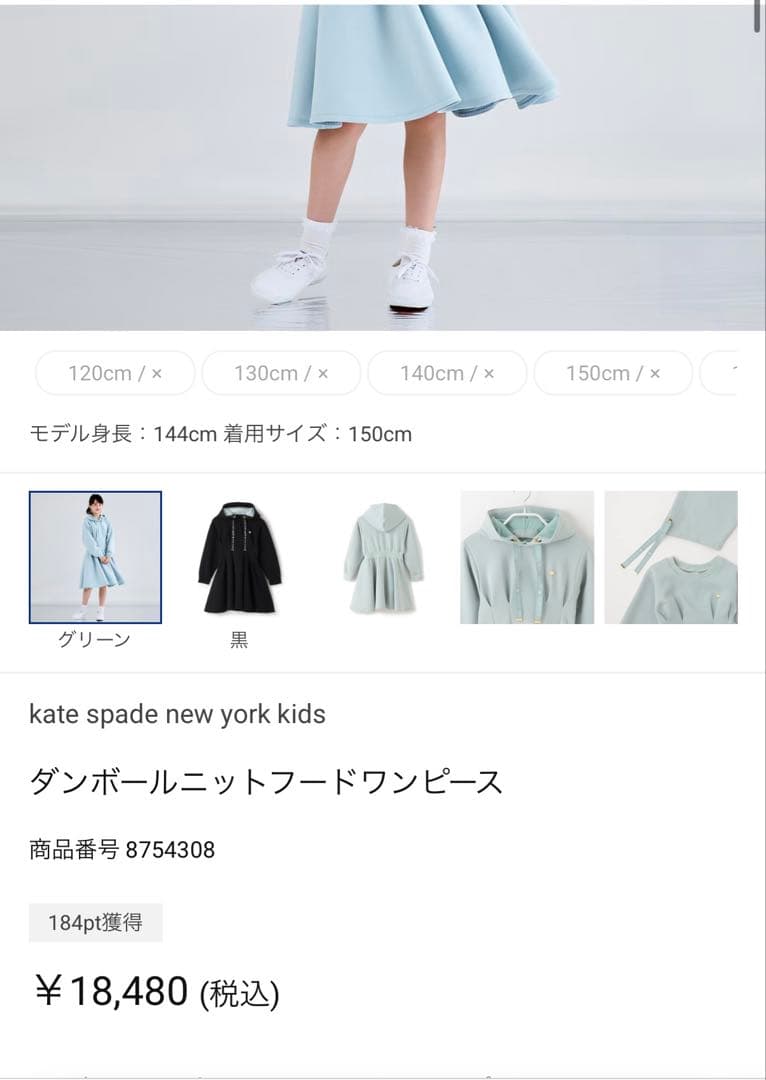Remove the 120cm size filter
766x1080 pixels.
coord(156,373)
